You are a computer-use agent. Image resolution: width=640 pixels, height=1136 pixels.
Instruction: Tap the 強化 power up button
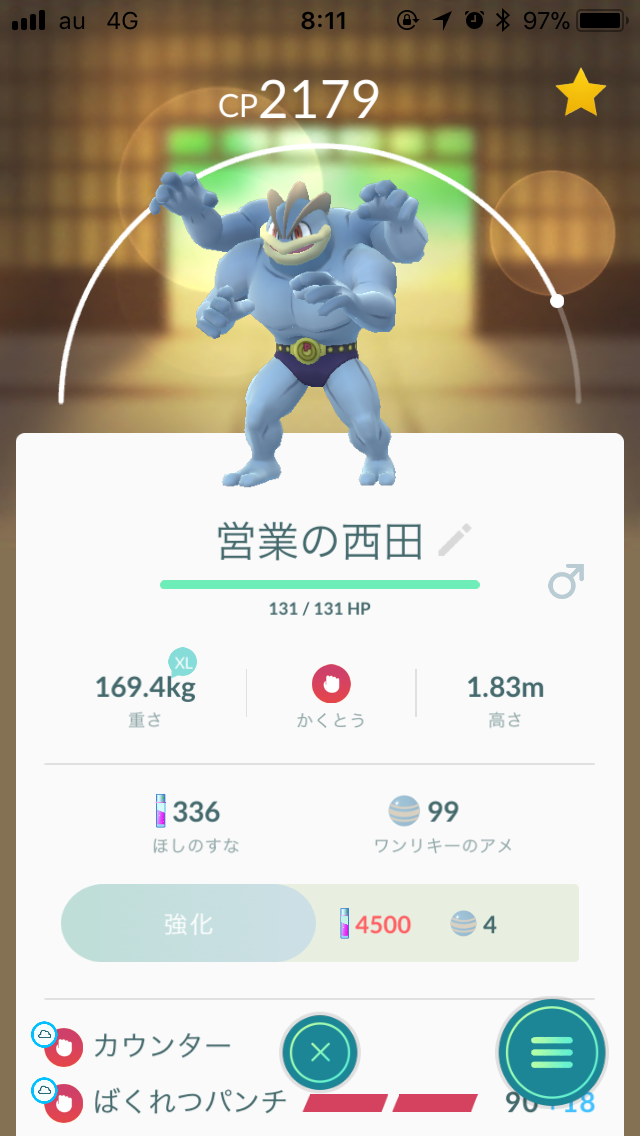[x=189, y=923]
